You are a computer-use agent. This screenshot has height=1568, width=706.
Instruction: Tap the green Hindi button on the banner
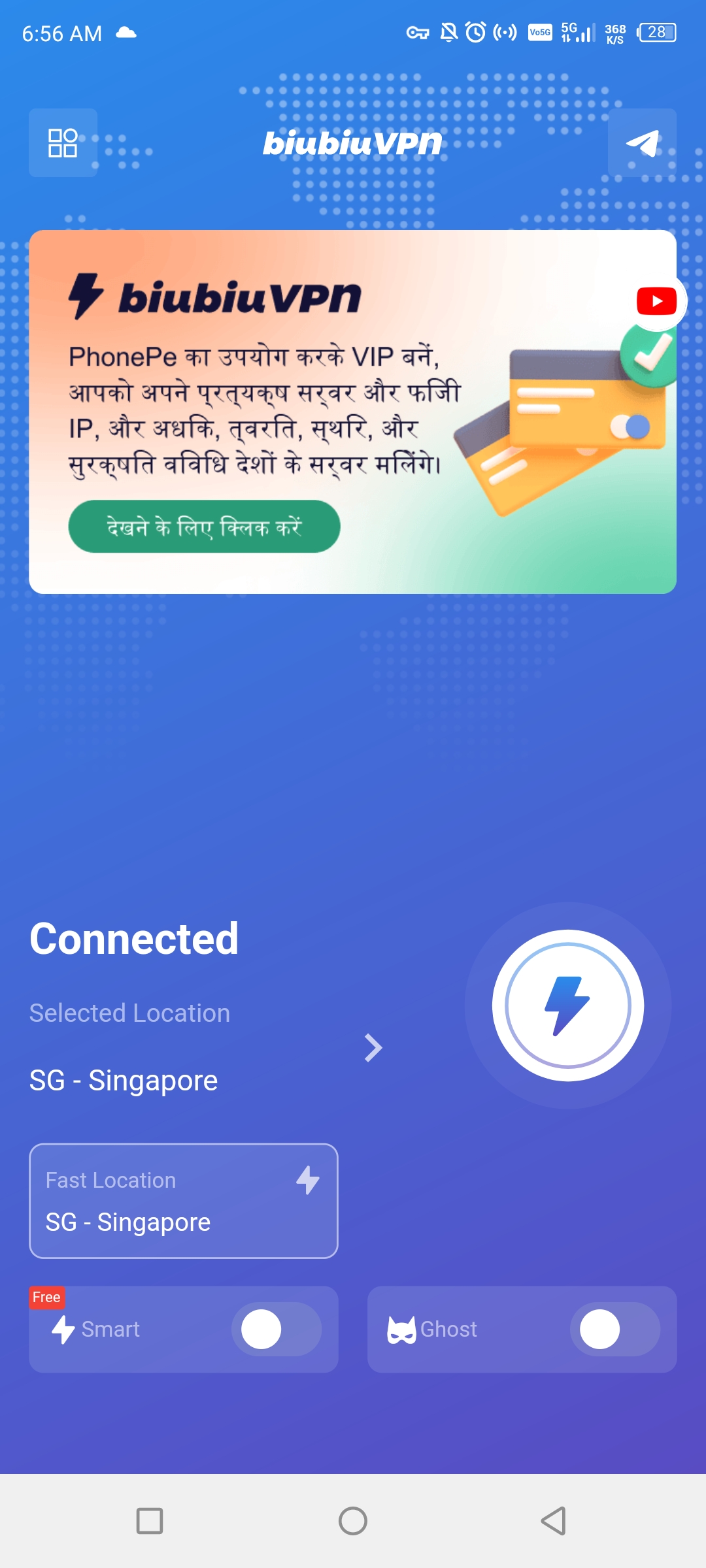click(x=204, y=527)
